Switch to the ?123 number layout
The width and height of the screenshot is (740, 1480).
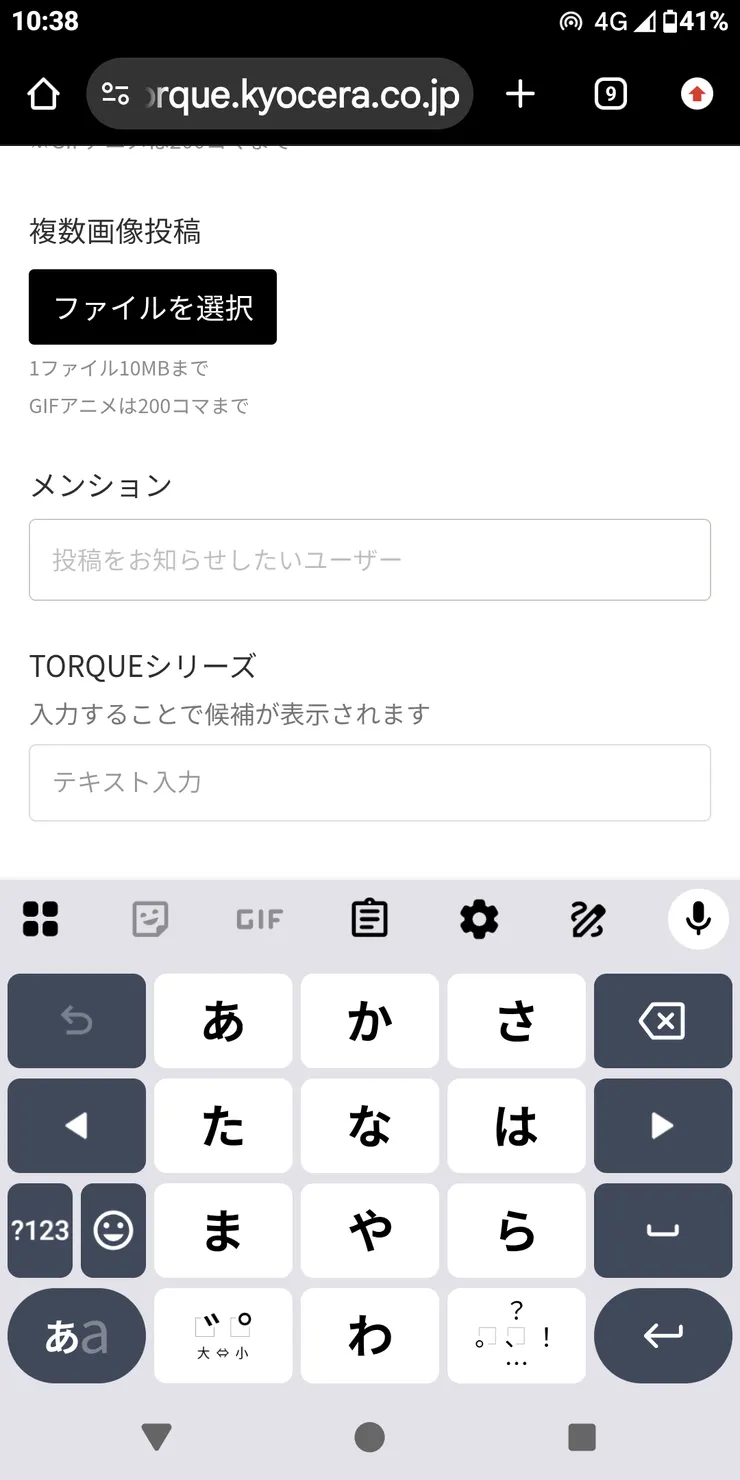39,1231
